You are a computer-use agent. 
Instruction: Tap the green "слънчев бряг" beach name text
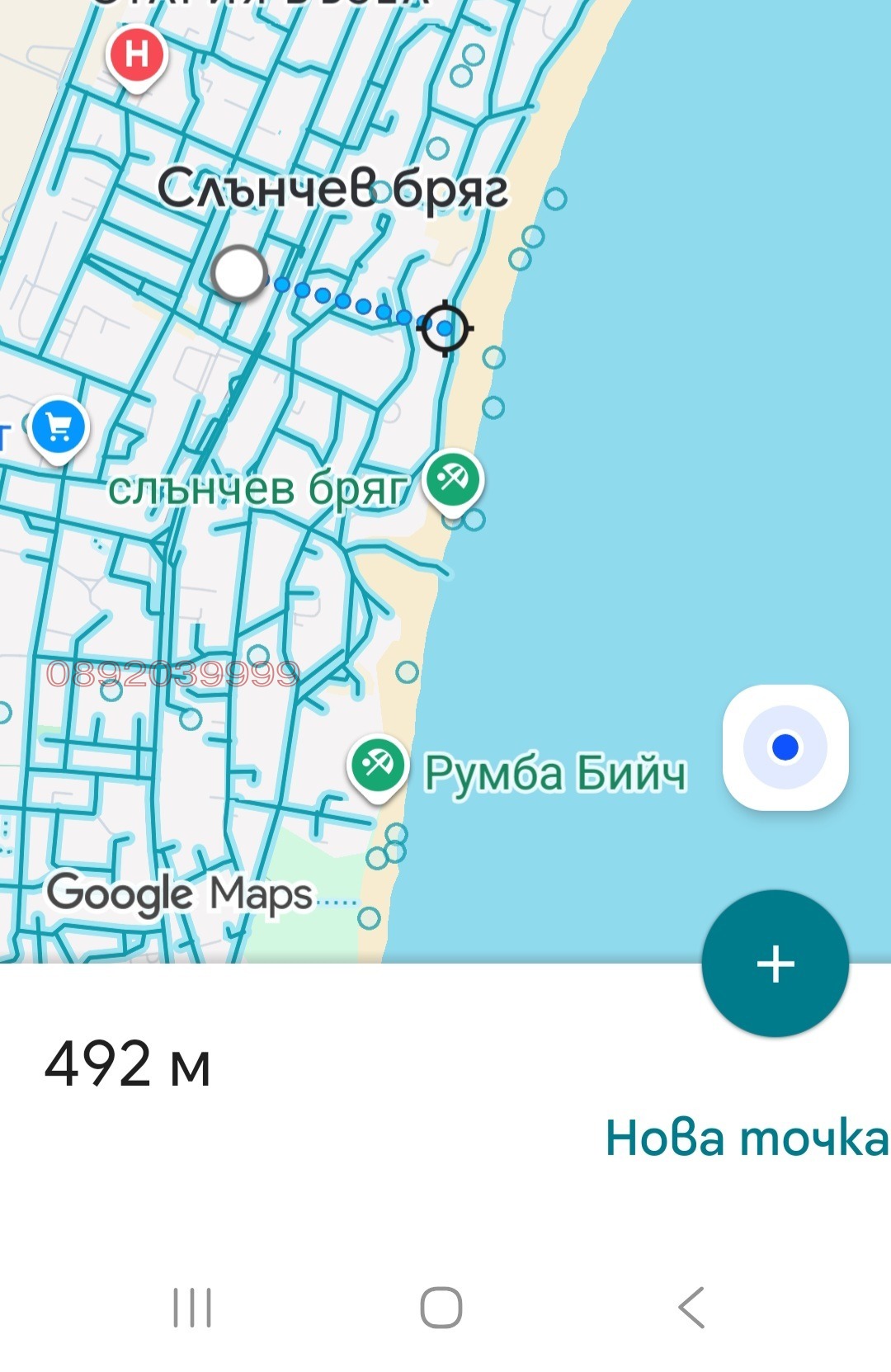[260, 488]
